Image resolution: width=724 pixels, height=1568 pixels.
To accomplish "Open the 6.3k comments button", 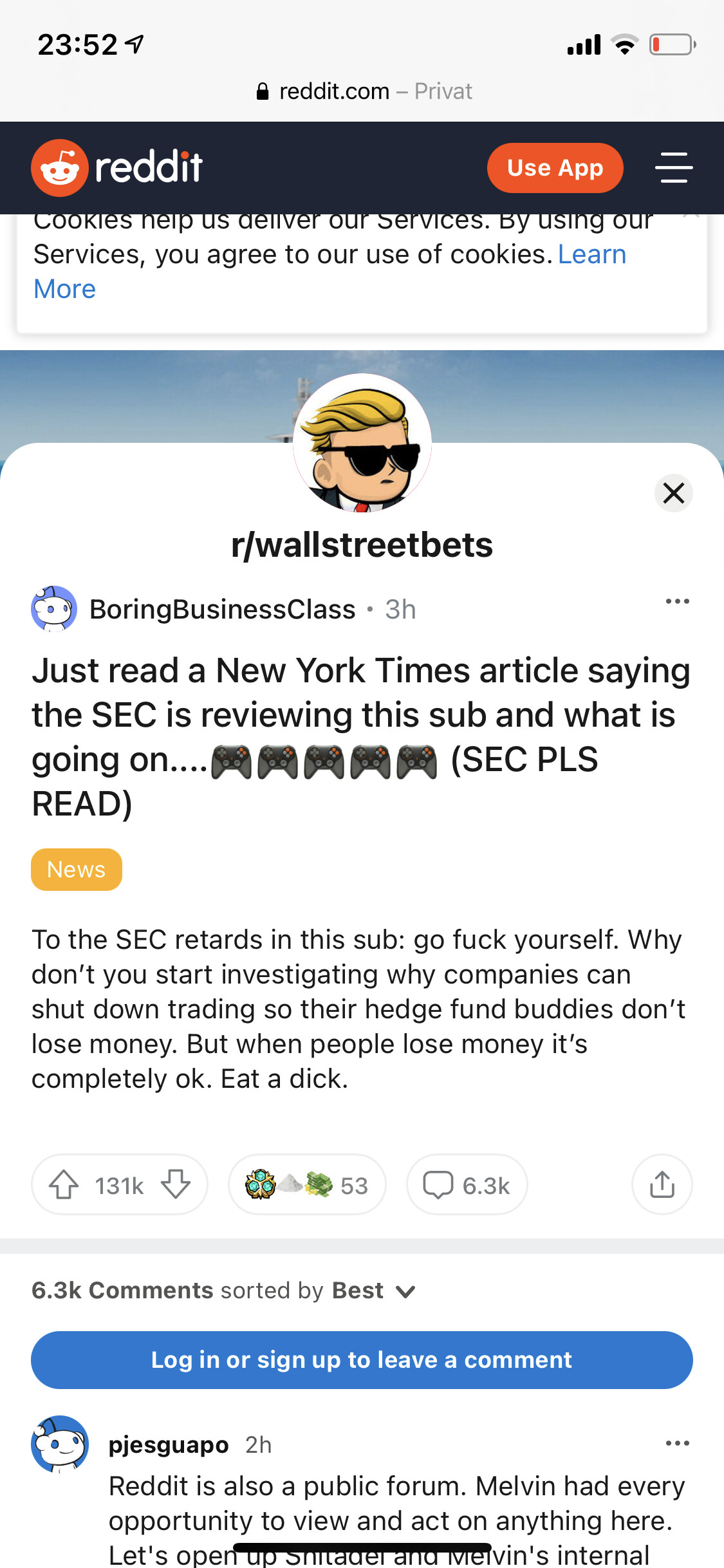I will (x=467, y=1185).
